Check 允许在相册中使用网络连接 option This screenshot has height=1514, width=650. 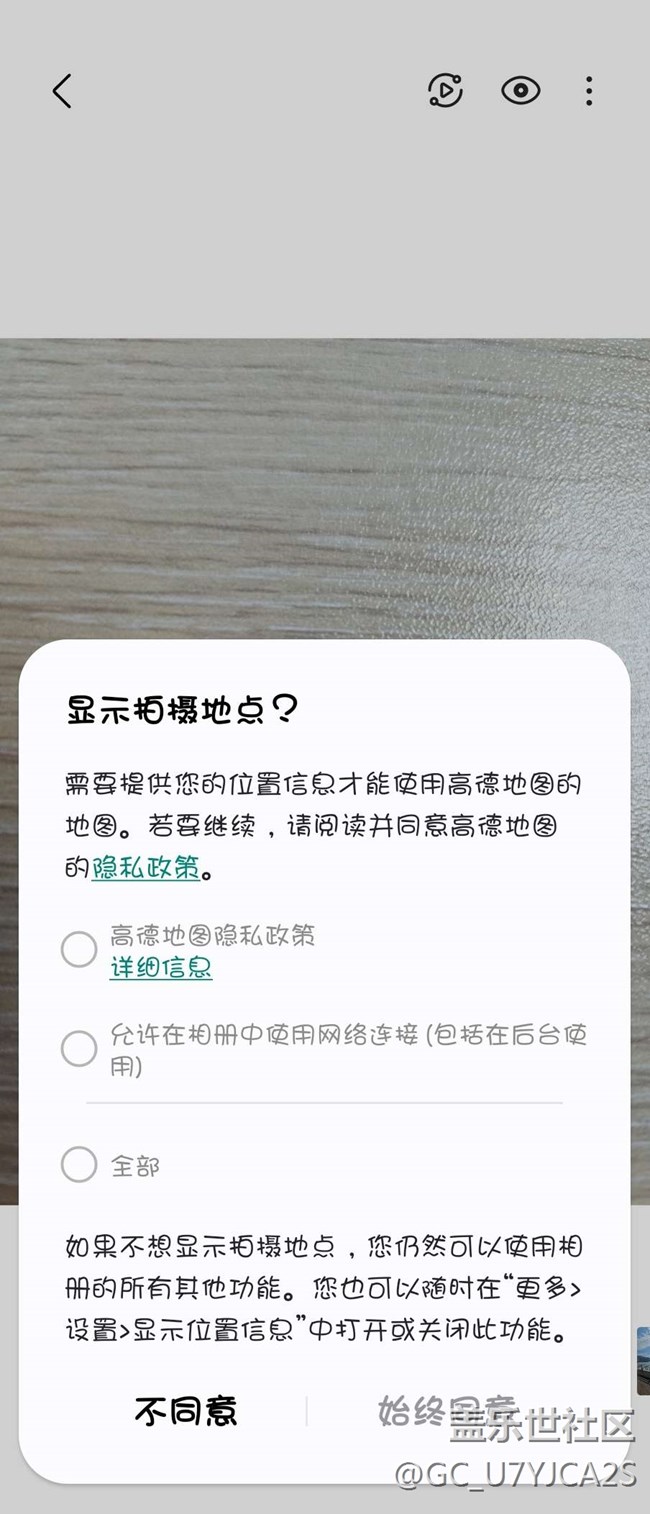[x=79, y=1049]
